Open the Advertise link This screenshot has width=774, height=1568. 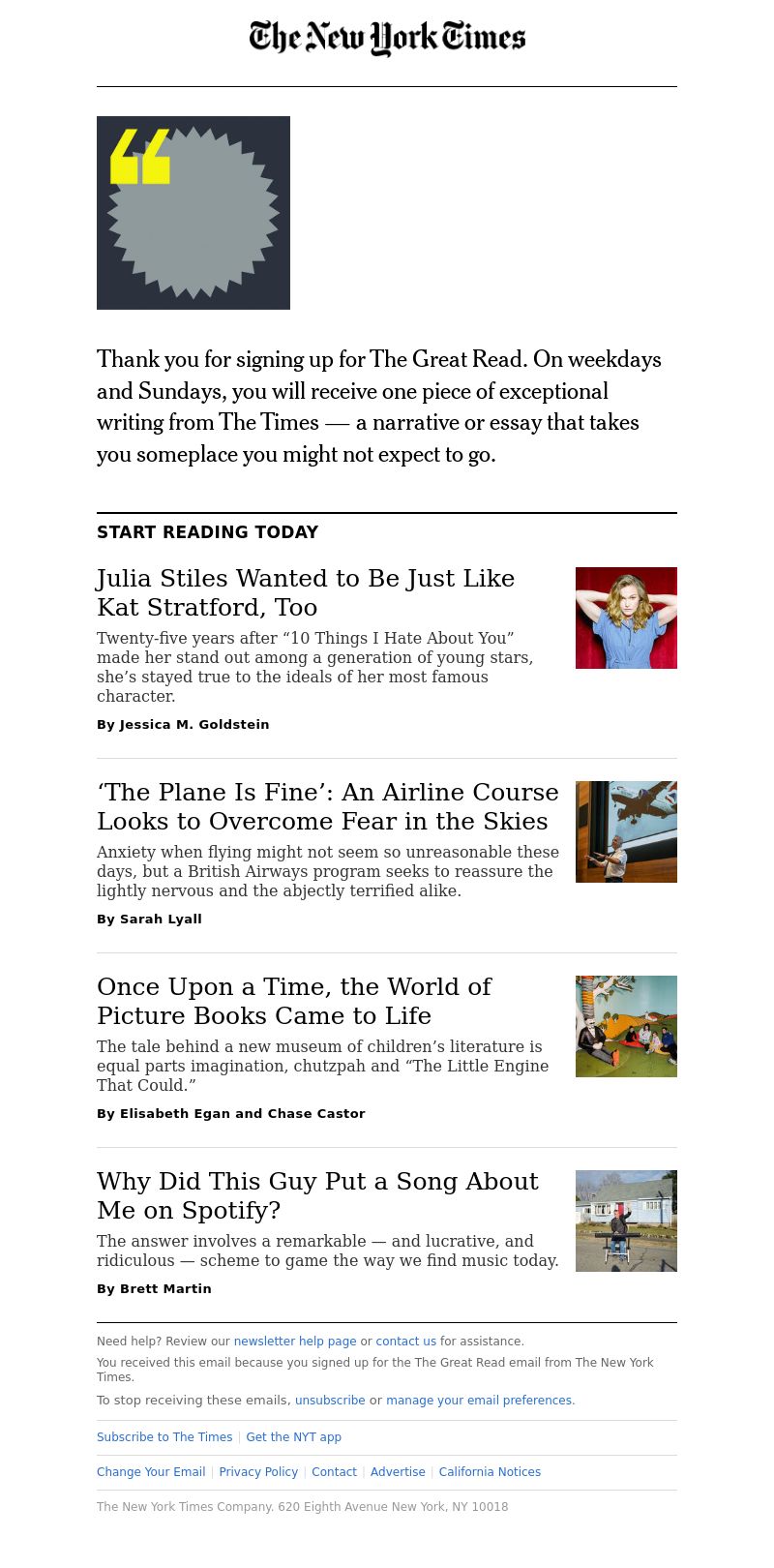[398, 1472]
